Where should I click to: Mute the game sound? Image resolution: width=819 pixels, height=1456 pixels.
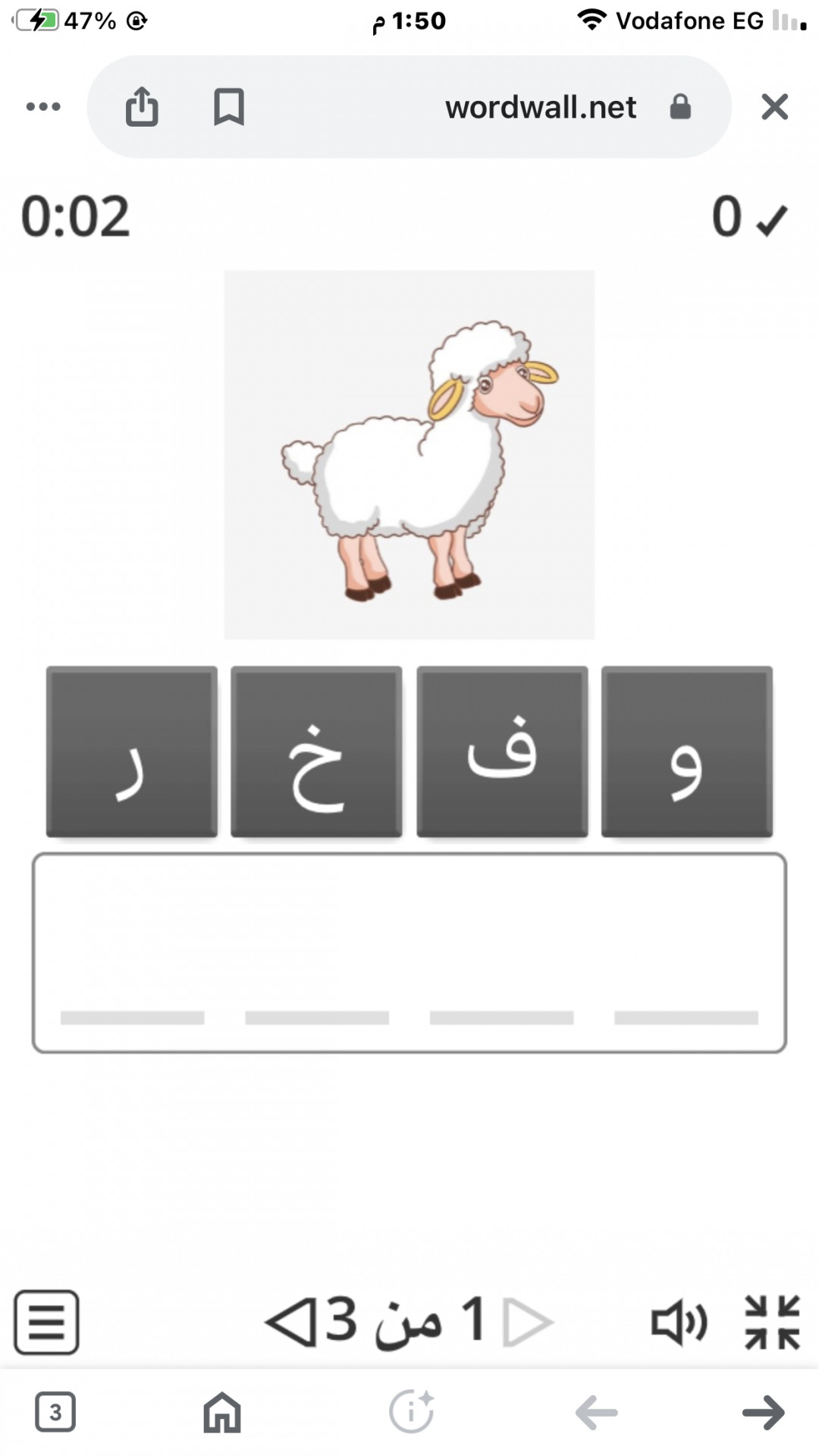[679, 1322]
